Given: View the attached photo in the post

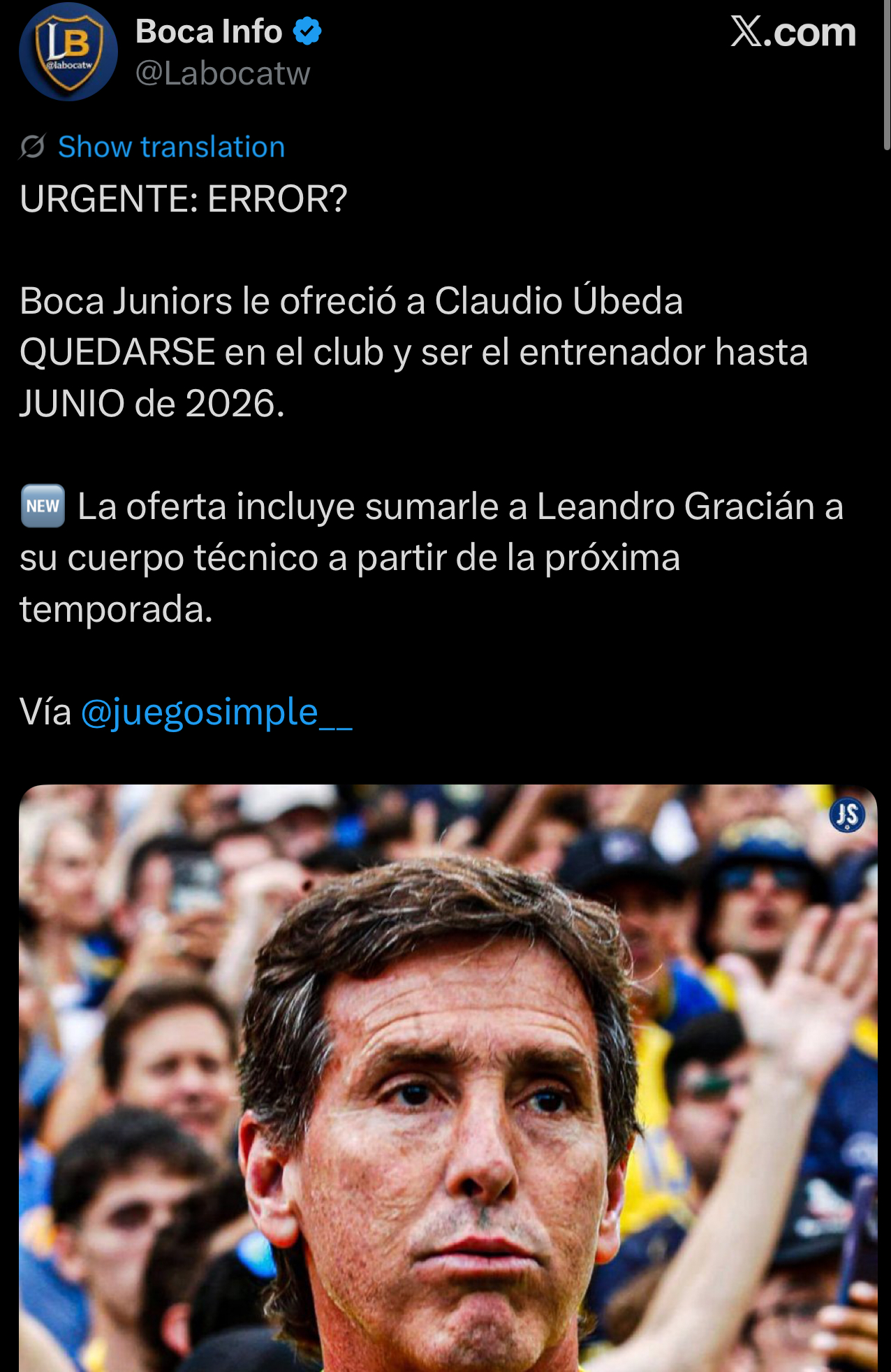Looking at the screenshot, I should click(x=448, y=1077).
